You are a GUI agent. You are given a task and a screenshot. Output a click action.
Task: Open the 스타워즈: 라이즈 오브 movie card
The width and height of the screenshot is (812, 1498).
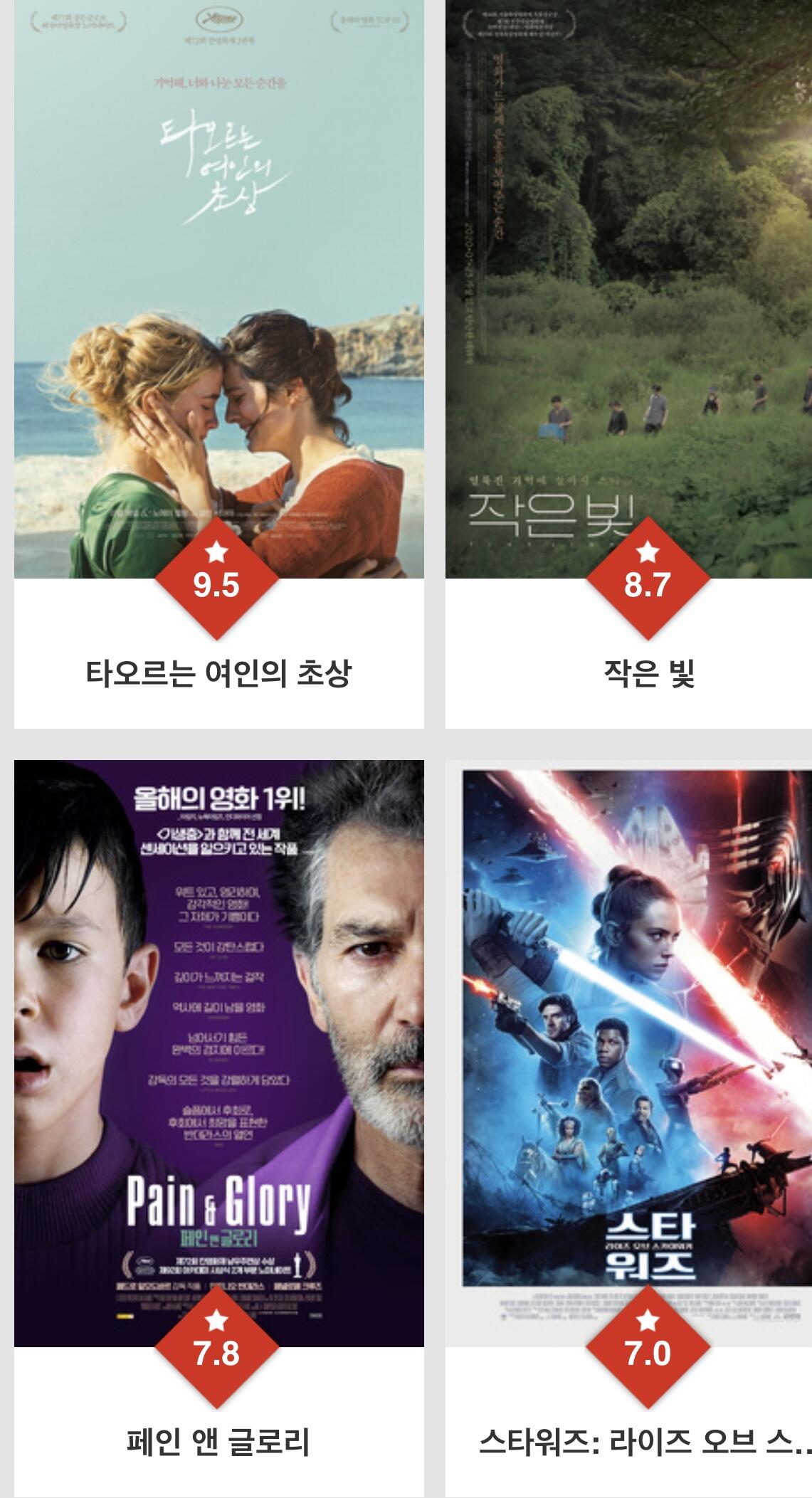[628, 1129]
